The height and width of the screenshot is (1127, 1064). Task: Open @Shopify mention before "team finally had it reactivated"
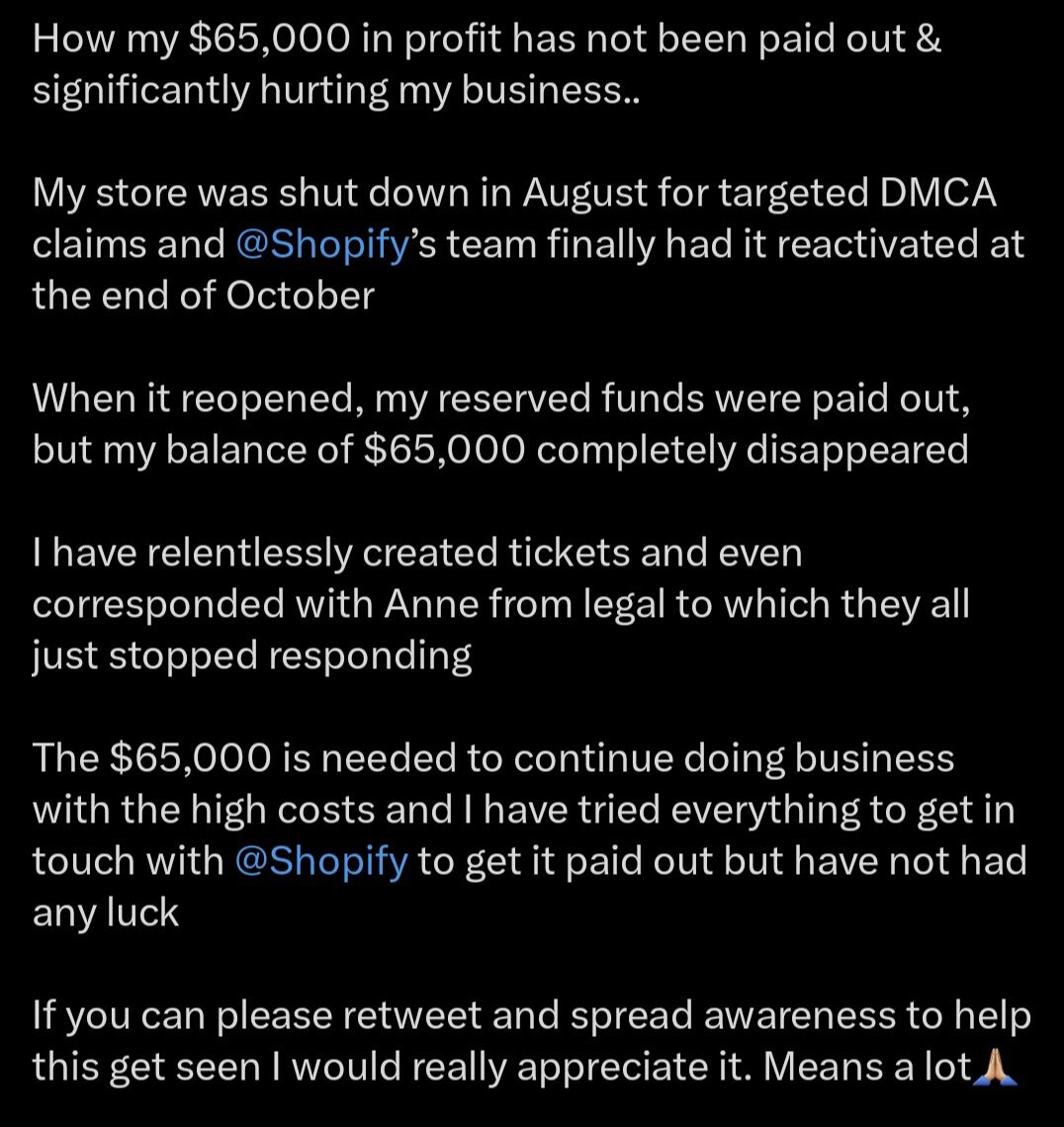322,244
